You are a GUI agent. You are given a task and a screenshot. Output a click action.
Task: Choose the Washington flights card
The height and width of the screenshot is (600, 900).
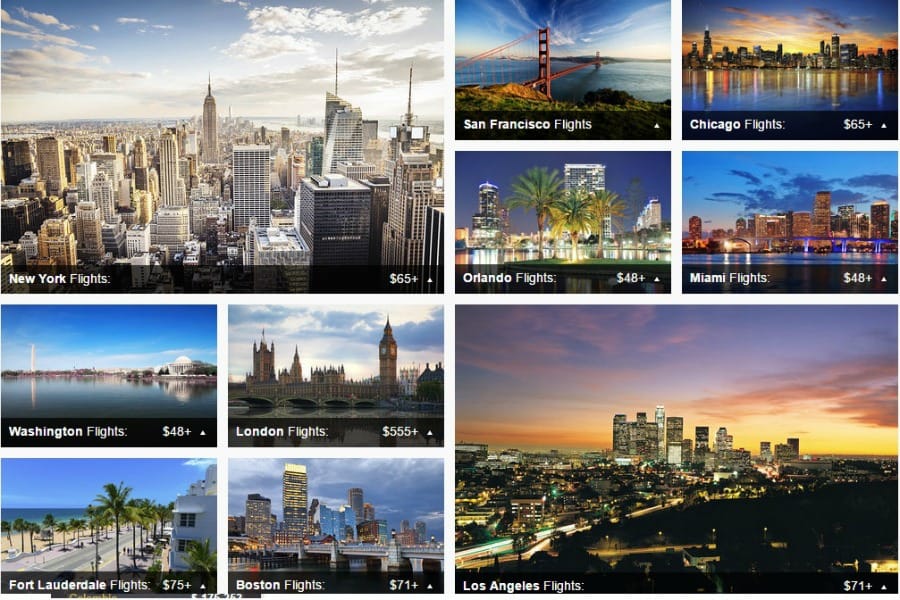point(109,375)
